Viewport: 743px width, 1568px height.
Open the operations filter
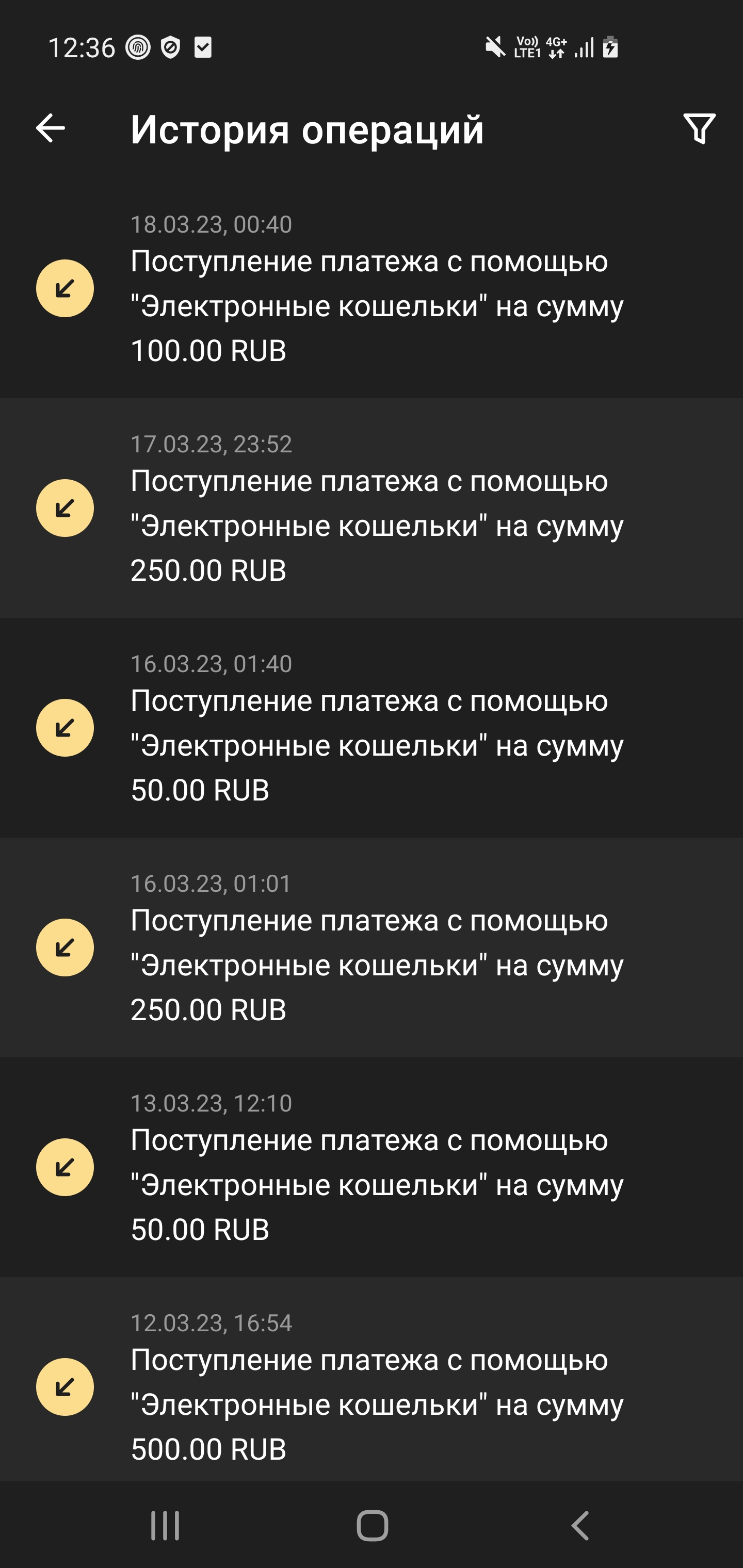pyautogui.click(x=699, y=128)
